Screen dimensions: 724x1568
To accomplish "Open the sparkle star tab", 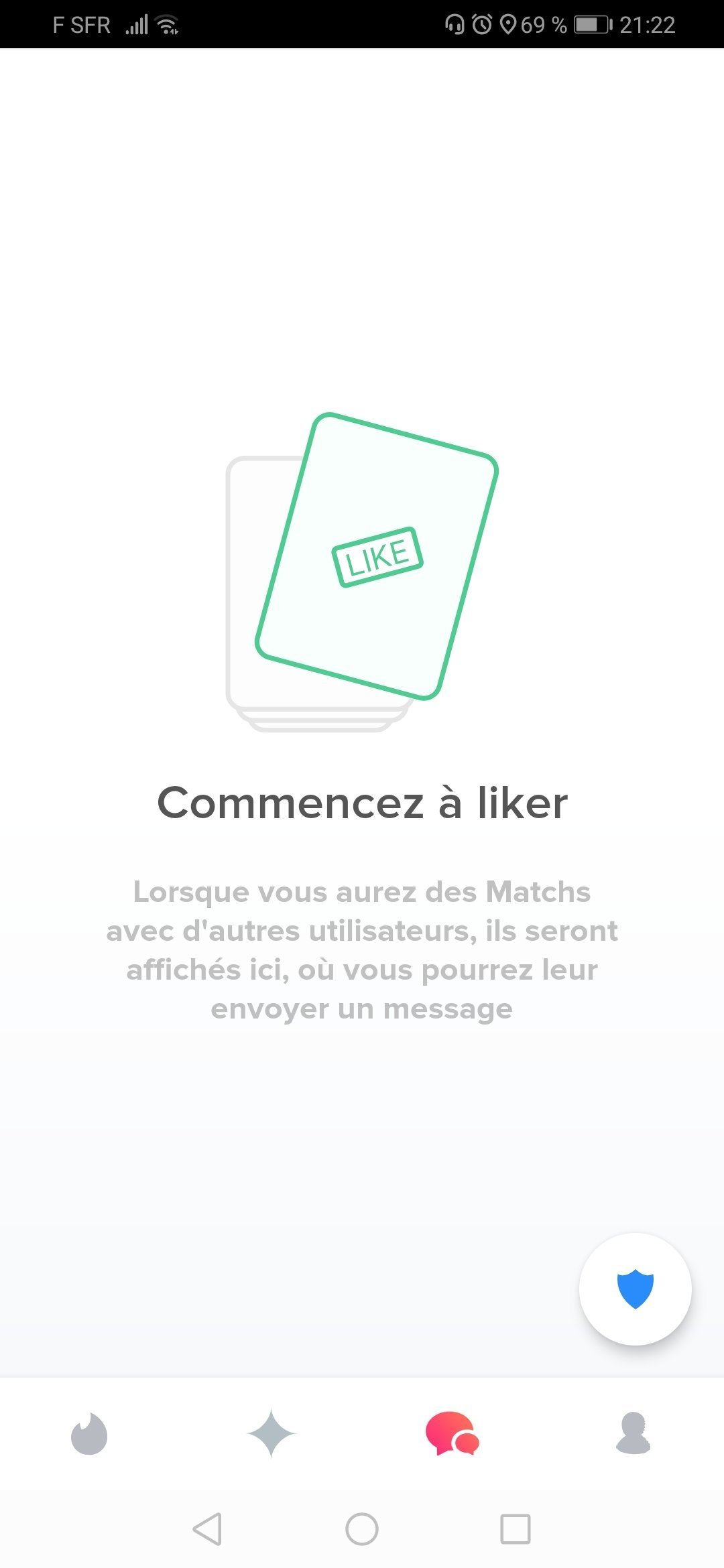I will pos(271,1433).
